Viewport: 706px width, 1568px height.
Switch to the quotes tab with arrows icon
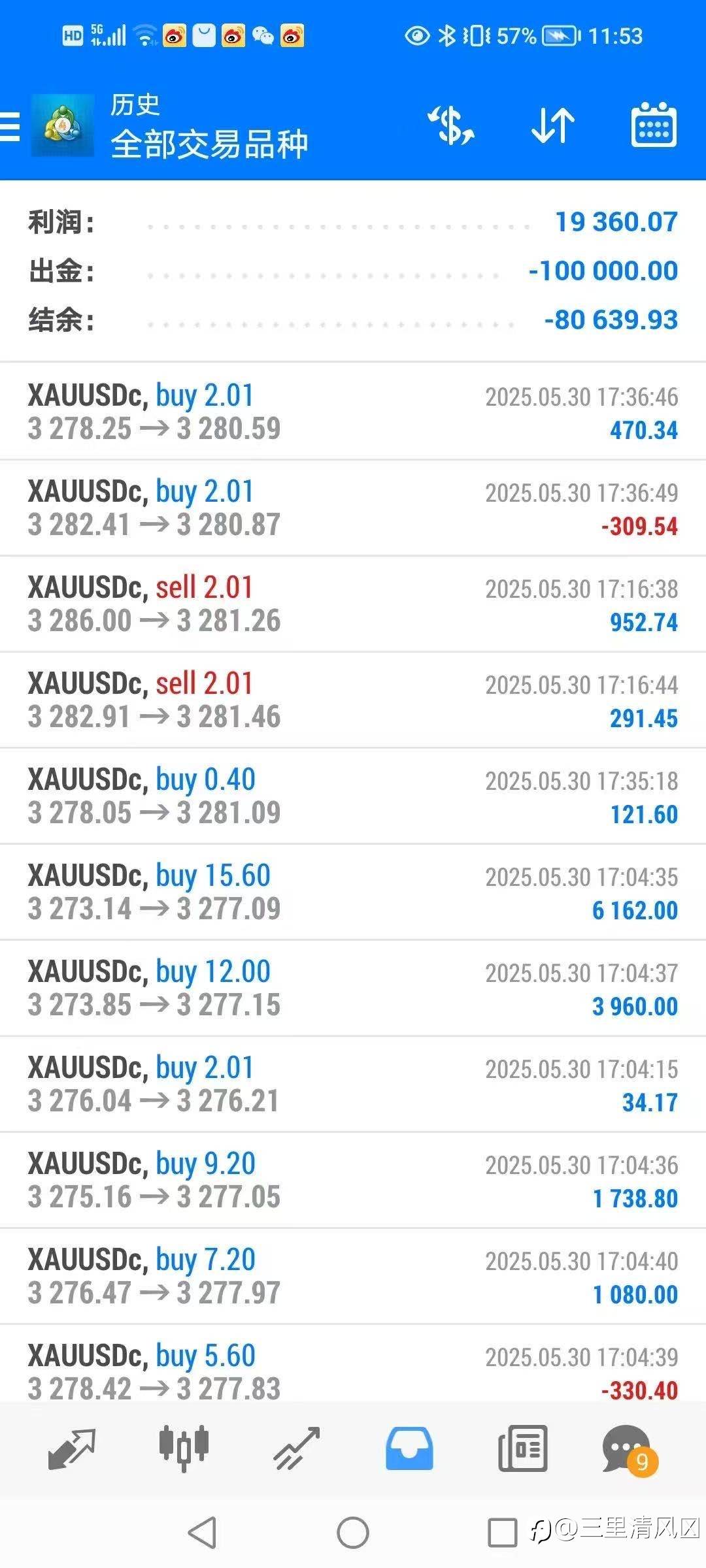pyautogui.click(x=72, y=1449)
